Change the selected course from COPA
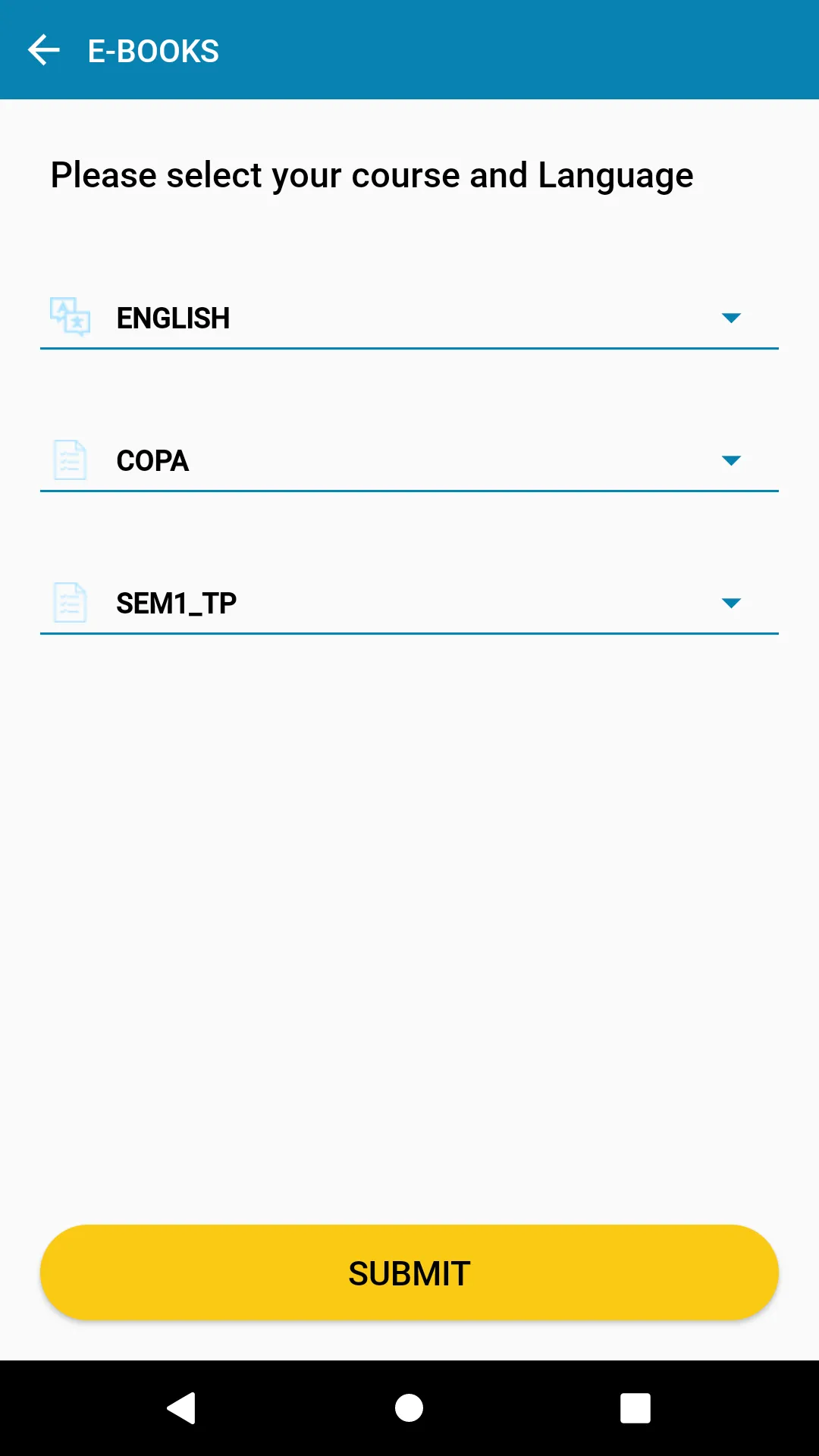The image size is (819, 1456). coord(731,460)
